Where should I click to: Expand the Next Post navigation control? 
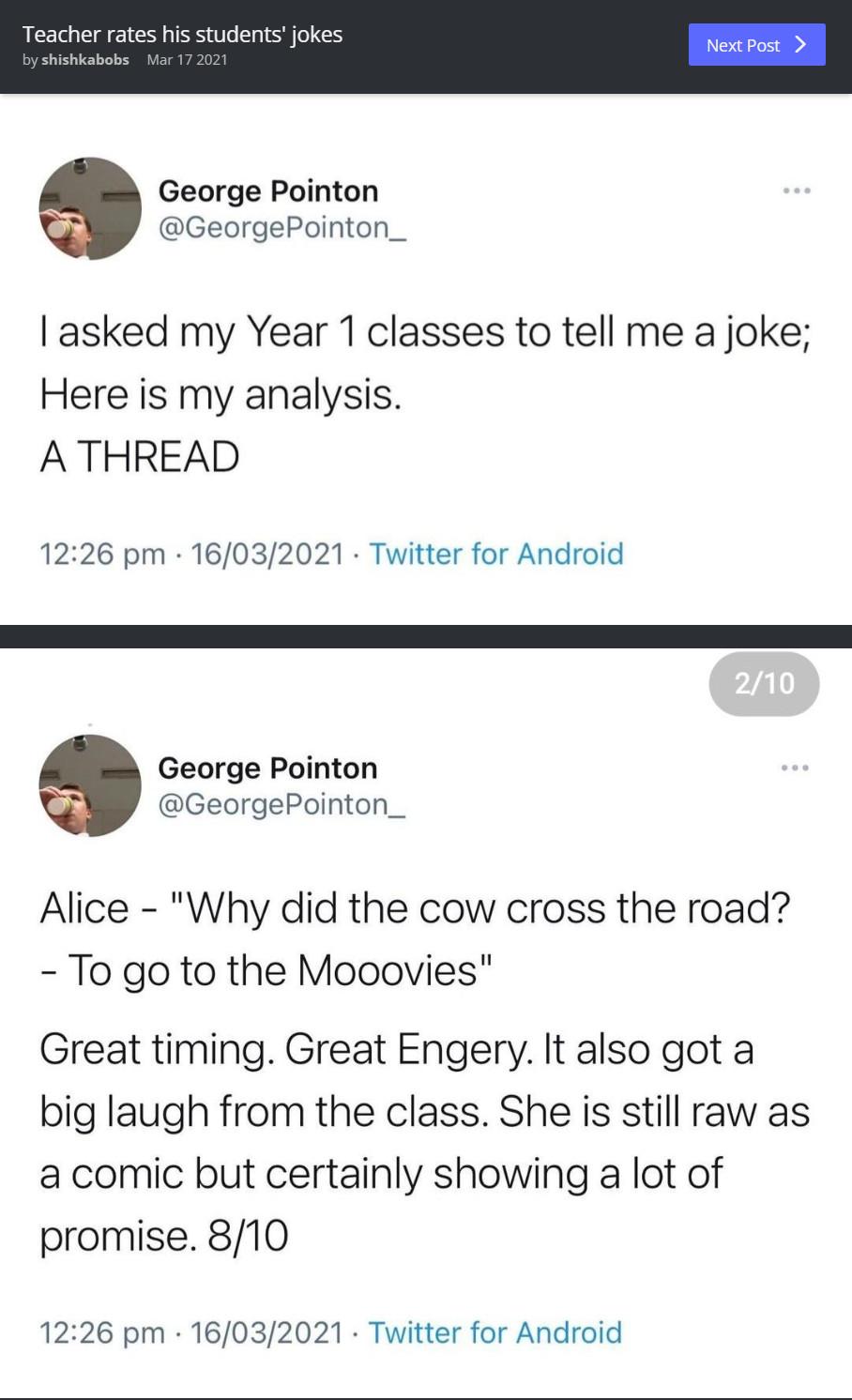(756, 44)
